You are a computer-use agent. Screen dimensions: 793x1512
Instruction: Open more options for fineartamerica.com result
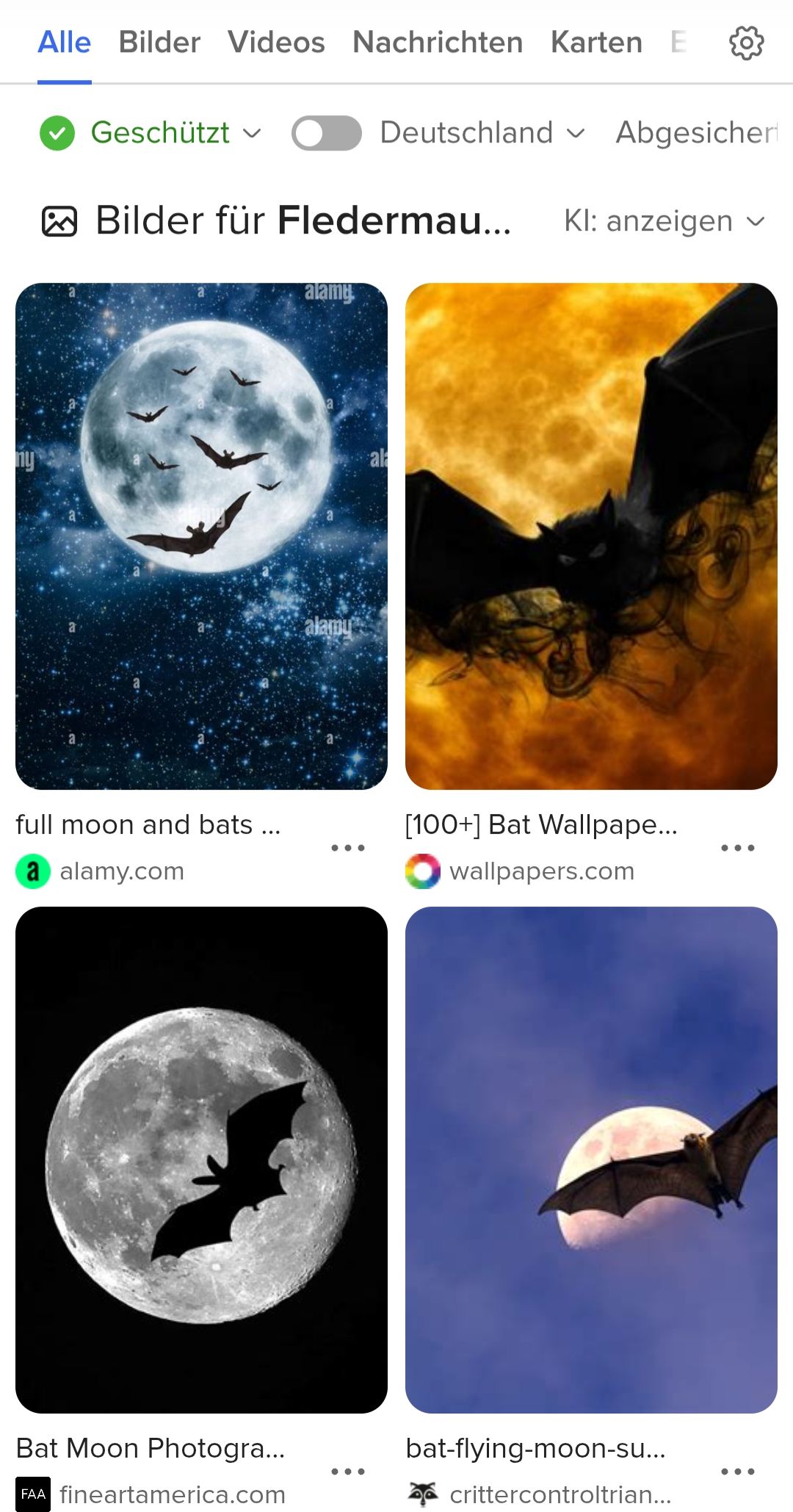click(348, 1472)
